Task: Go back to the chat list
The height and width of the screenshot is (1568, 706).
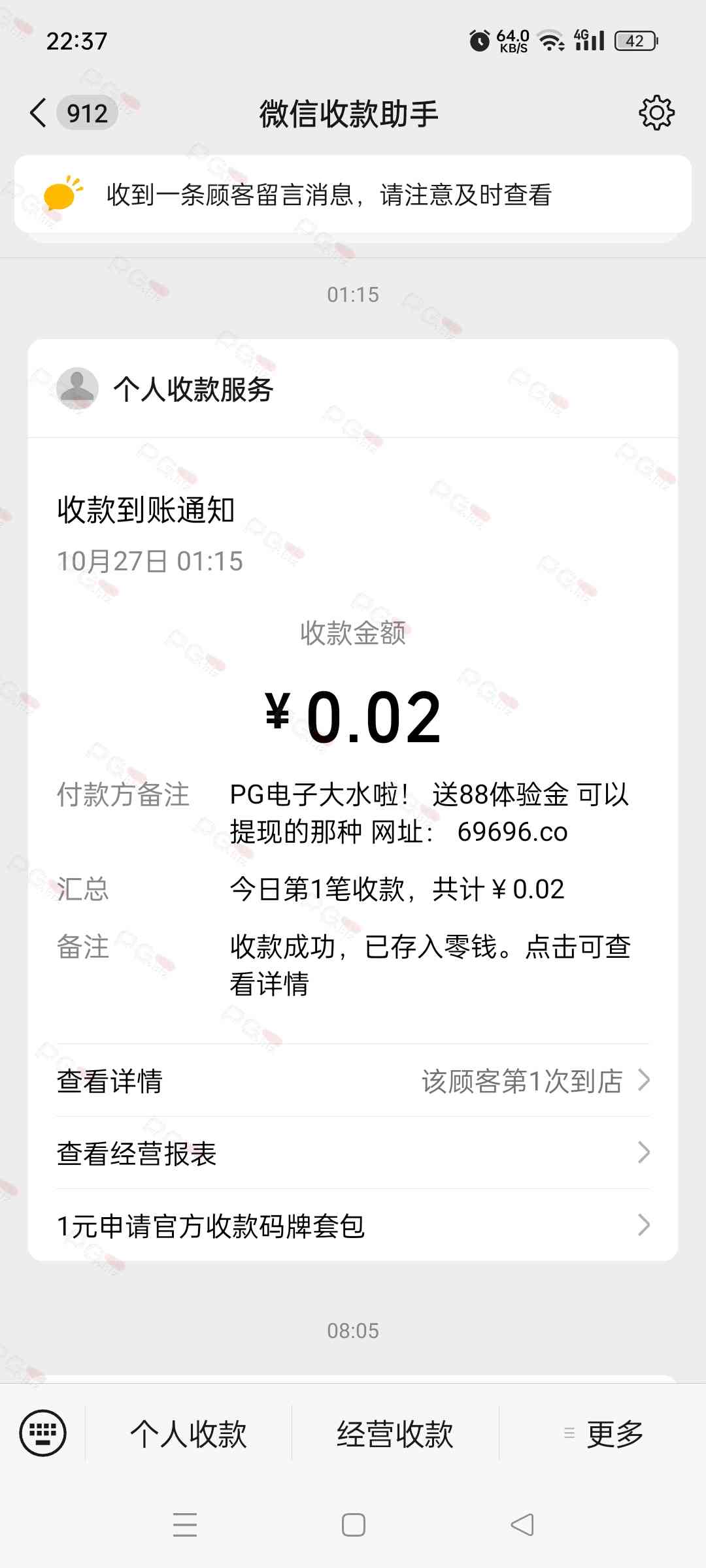Action: click(39, 113)
